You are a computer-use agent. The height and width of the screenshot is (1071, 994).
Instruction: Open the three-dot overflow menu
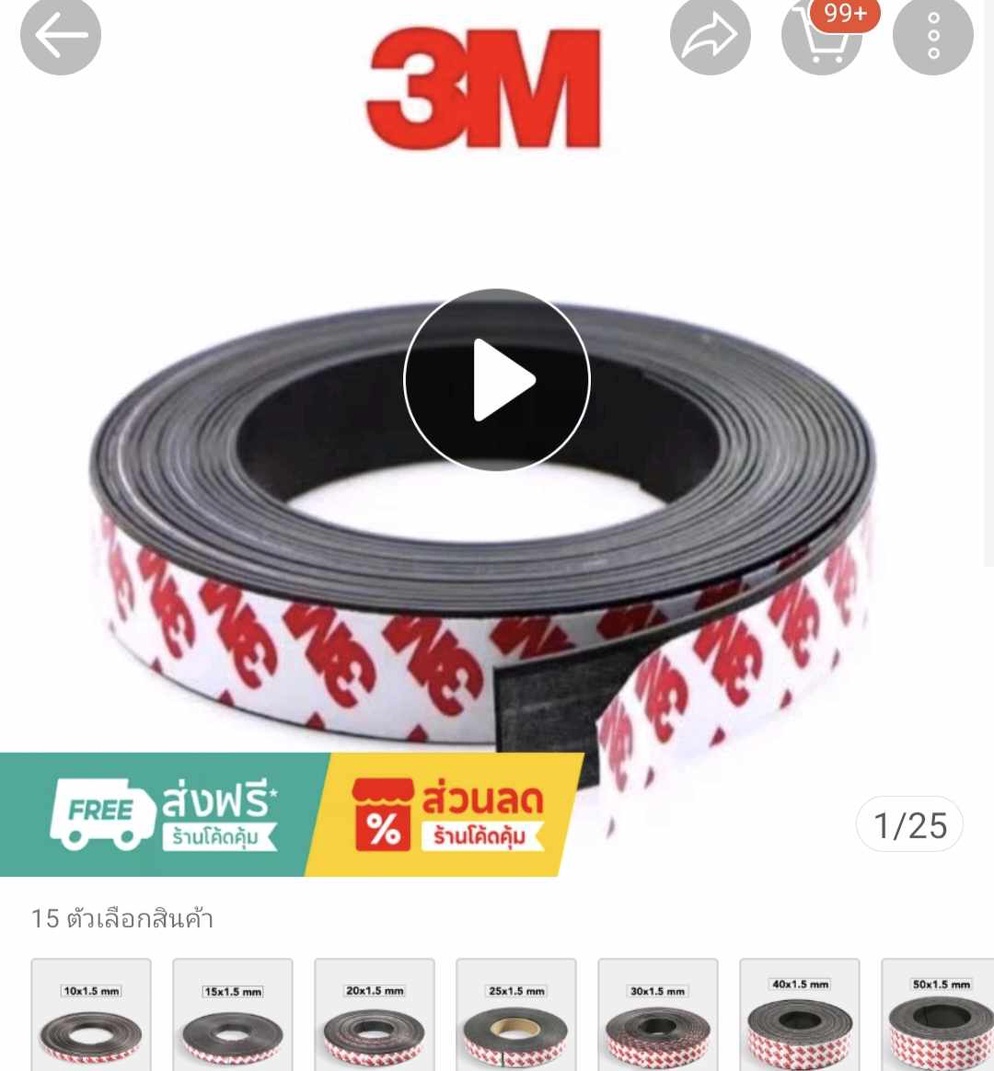(933, 35)
